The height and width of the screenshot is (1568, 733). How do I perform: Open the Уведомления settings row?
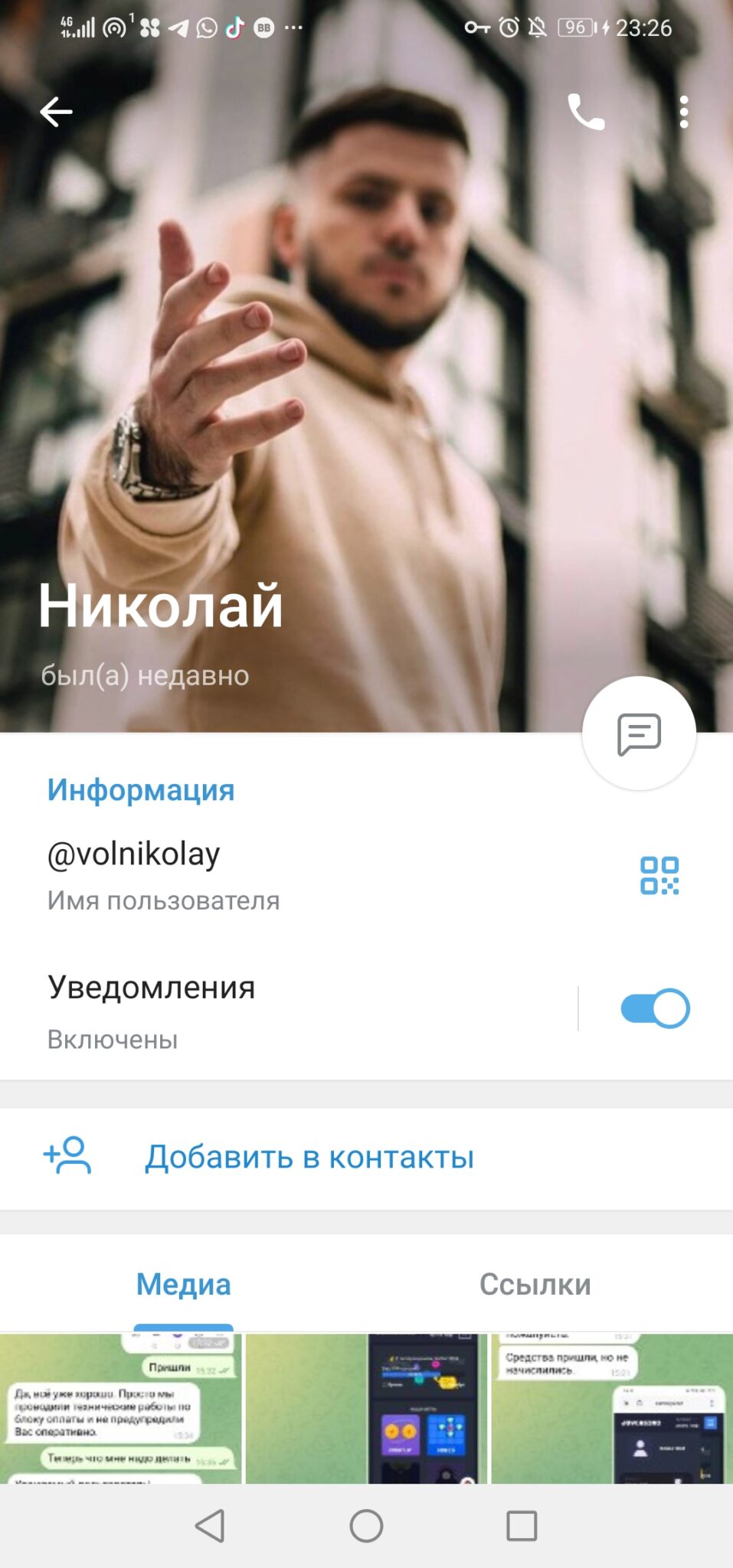tap(288, 1012)
